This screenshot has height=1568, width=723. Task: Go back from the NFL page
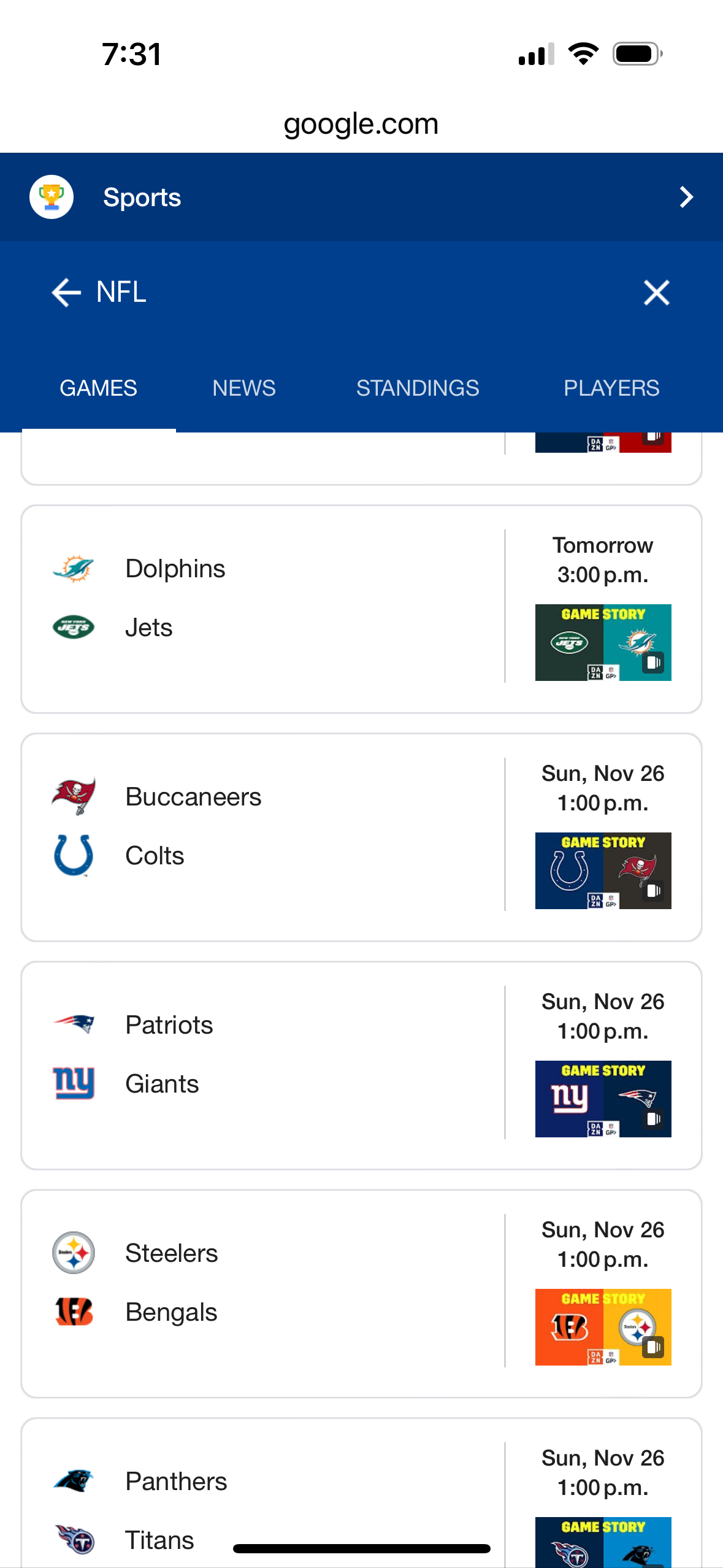click(66, 292)
